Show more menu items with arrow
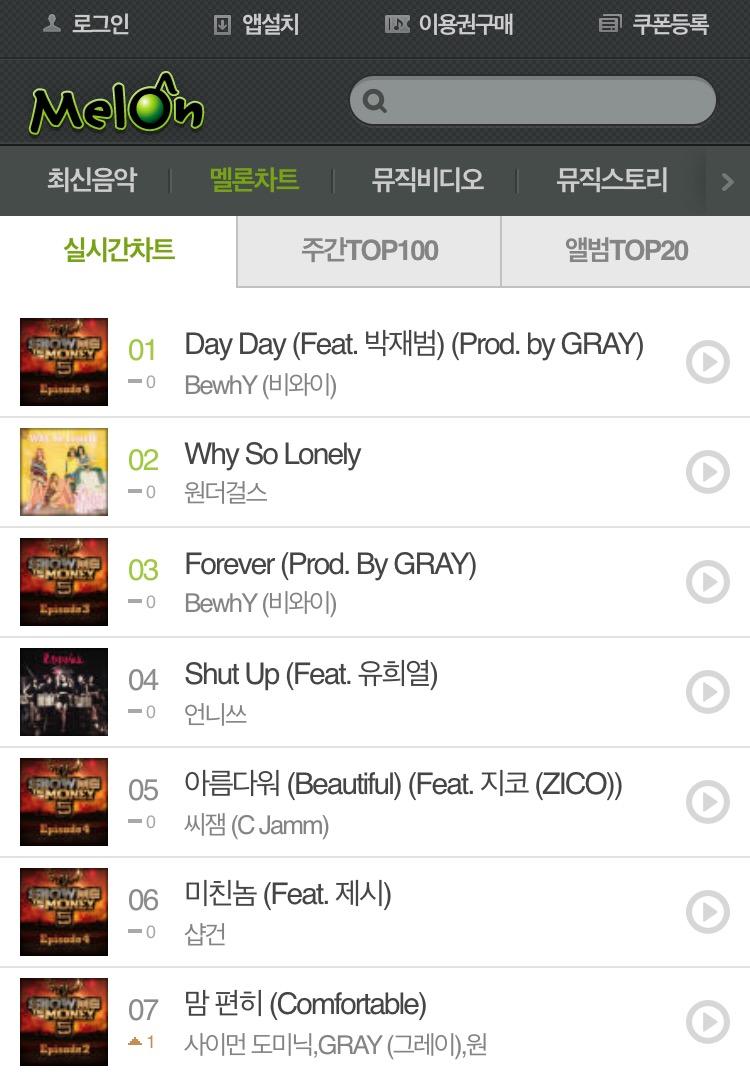750x1072 pixels. pos(727,182)
